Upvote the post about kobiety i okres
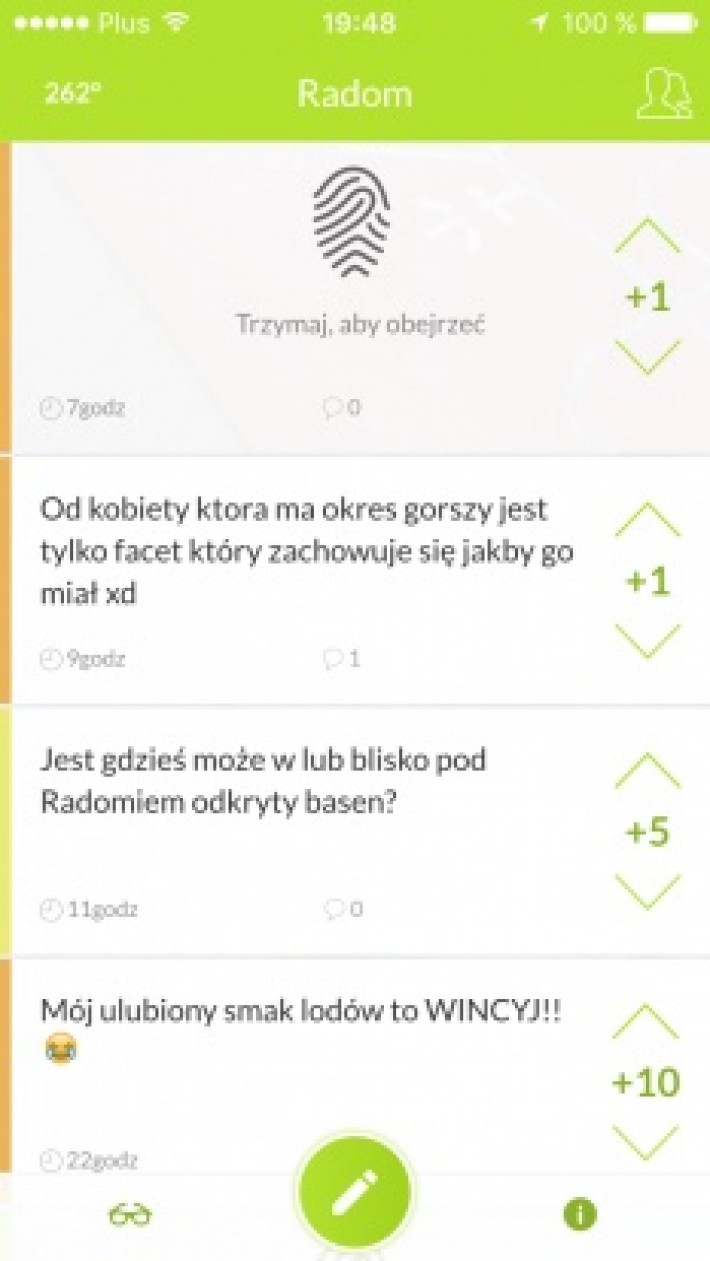This screenshot has height=1261, width=710. pyautogui.click(x=647, y=520)
